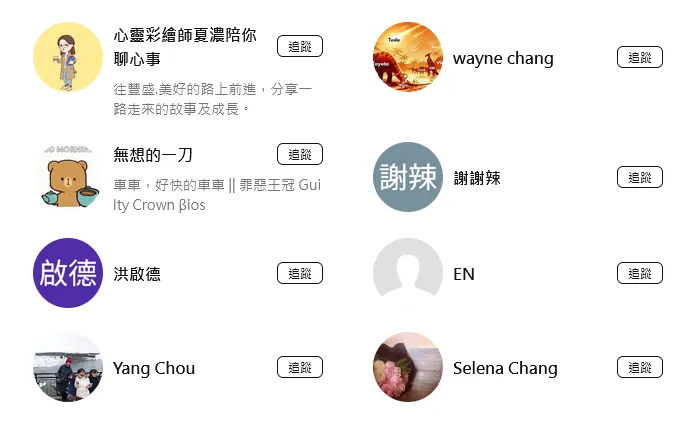The image size is (698, 429).
Task: View 洪啟德's profile
Action: (137, 273)
